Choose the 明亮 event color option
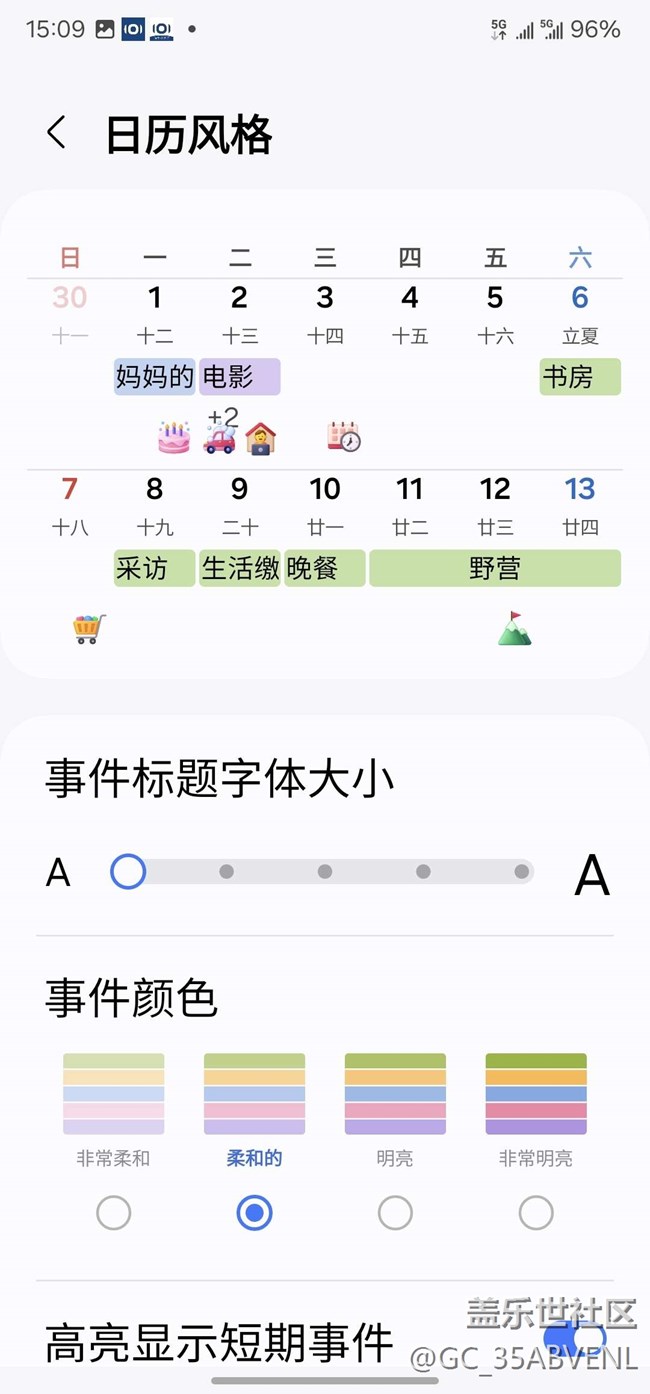The width and height of the screenshot is (650, 1394). [396, 1213]
